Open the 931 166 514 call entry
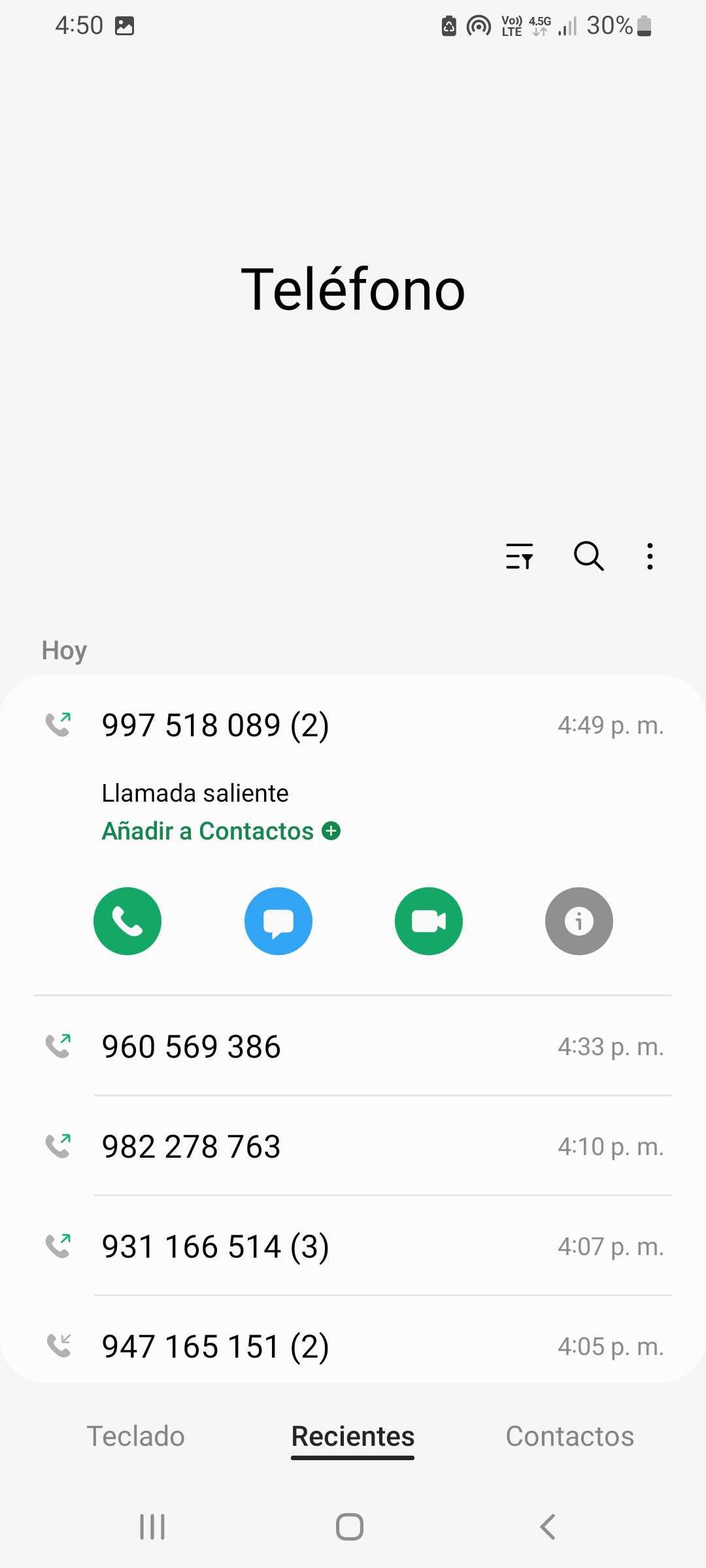This screenshot has width=706, height=1568. (x=353, y=1247)
